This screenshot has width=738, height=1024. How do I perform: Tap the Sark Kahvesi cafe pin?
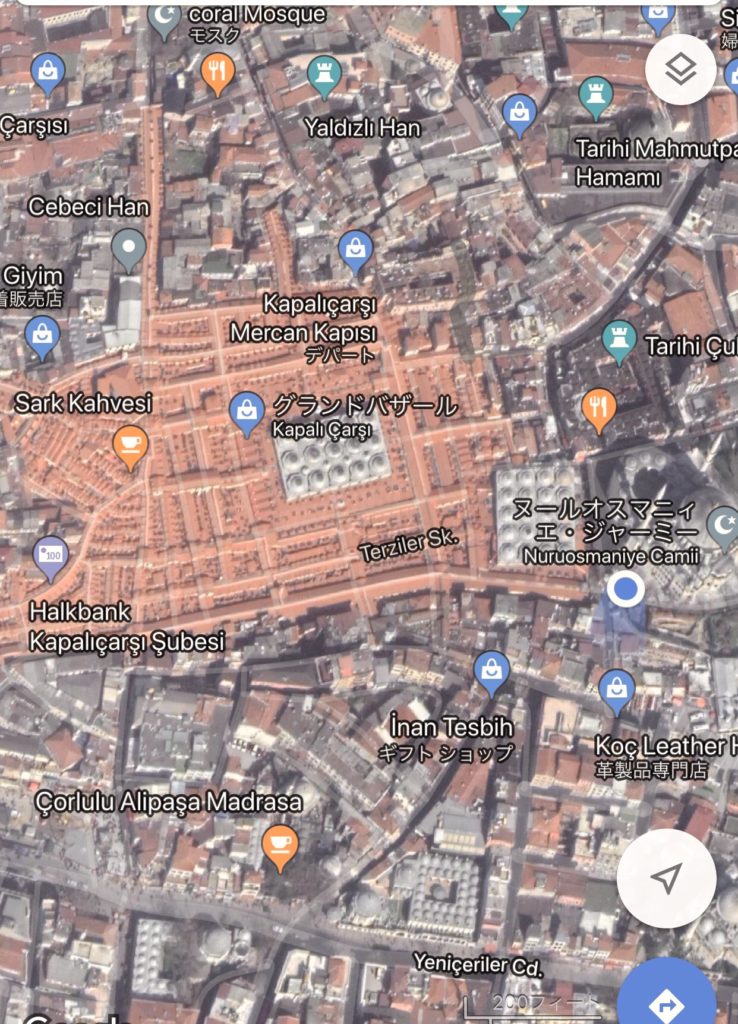click(x=131, y=445)
